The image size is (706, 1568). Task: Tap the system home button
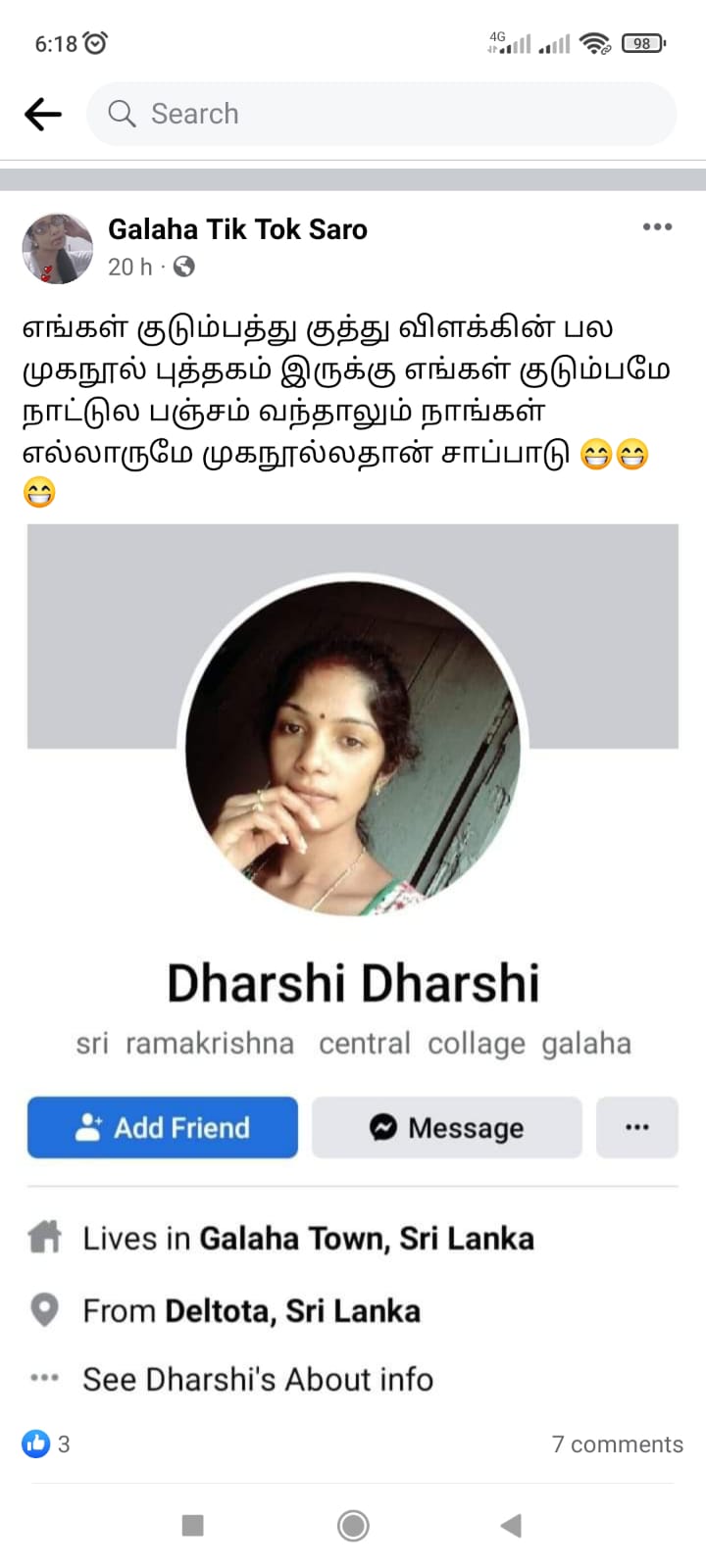[x=353, y=1525]
